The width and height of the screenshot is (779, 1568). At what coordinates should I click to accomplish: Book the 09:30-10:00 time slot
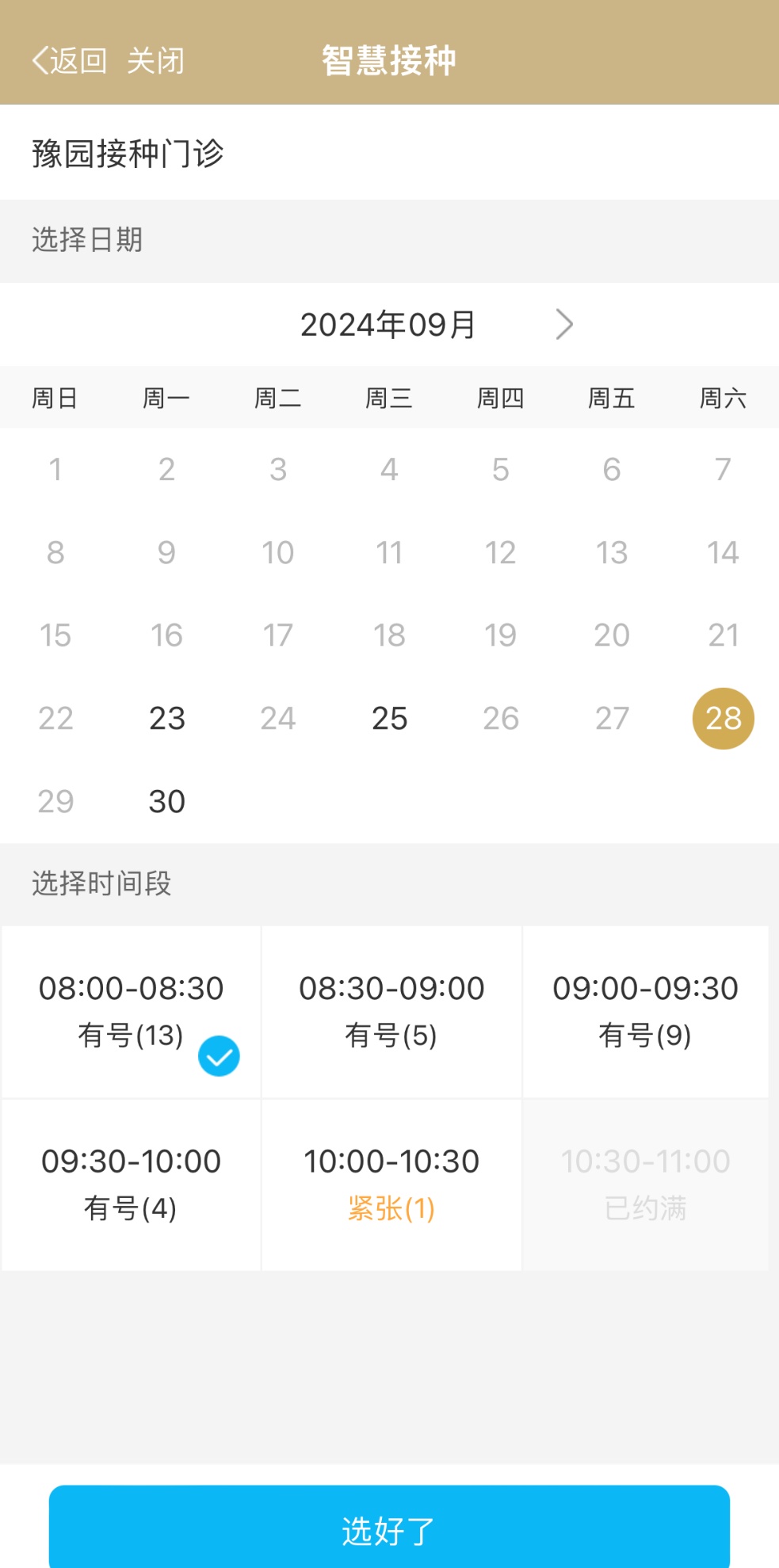(x=132, y=1184)
